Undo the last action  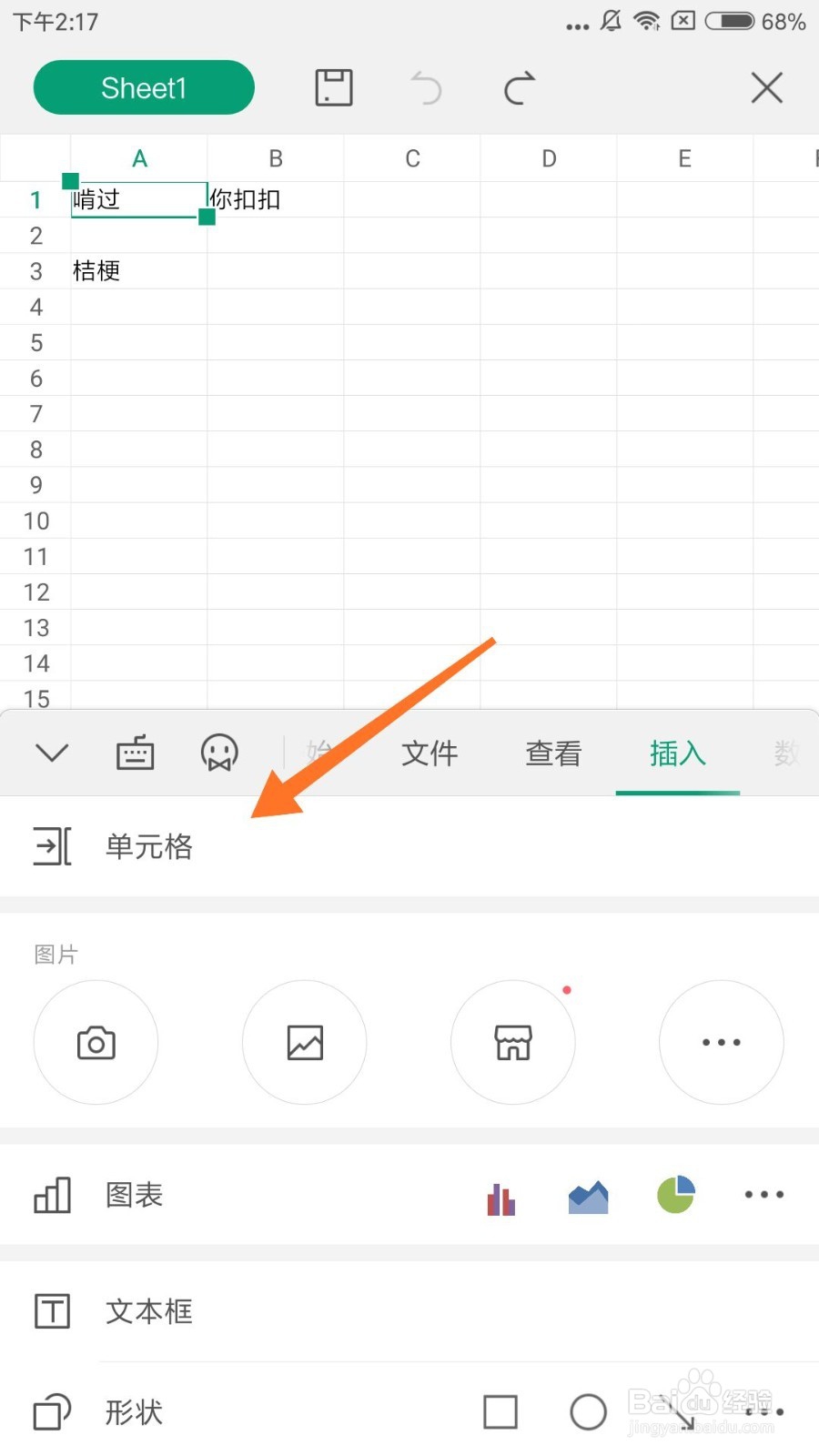426,87
